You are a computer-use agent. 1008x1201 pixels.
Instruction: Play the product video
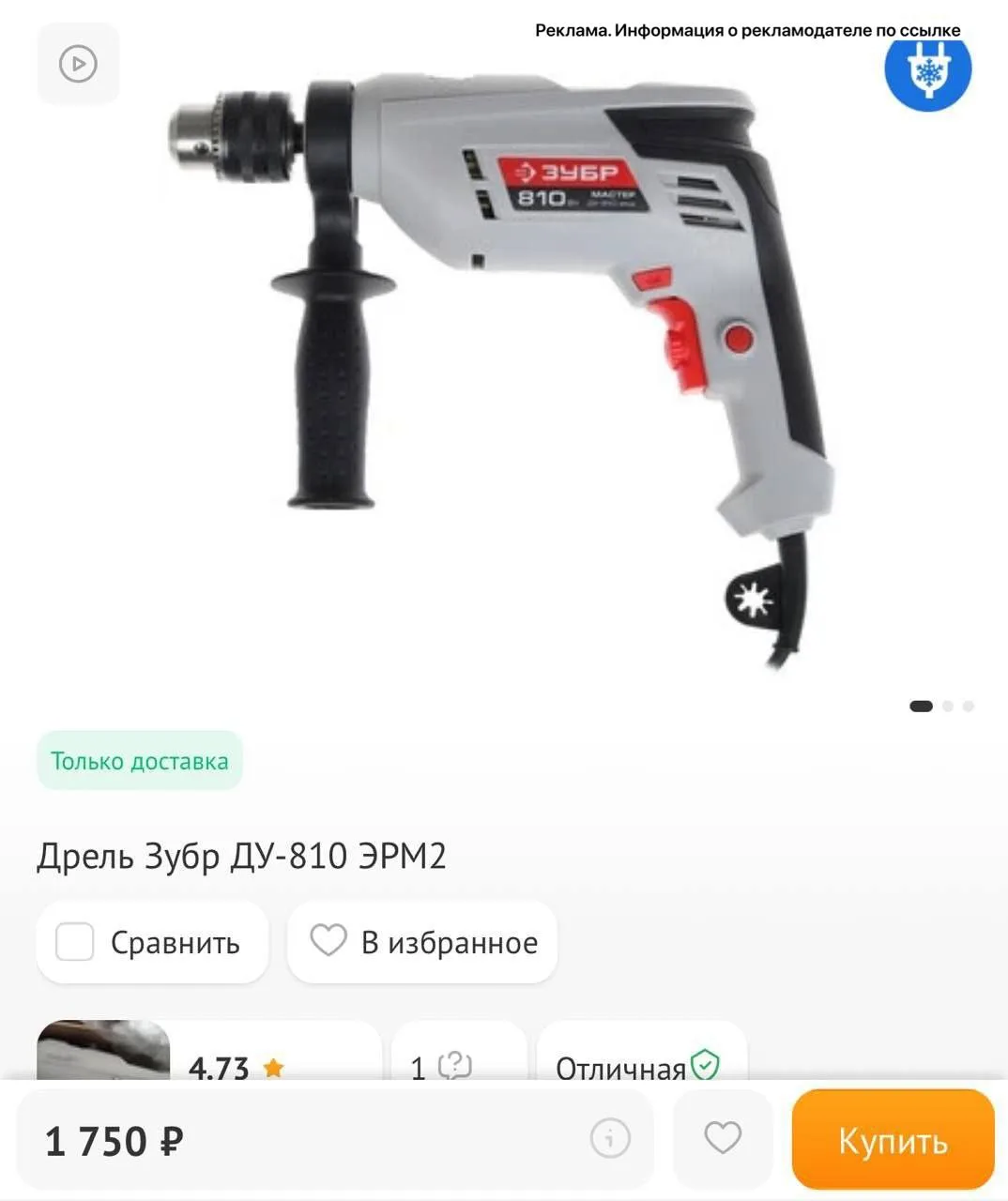(x=78, y=64)
